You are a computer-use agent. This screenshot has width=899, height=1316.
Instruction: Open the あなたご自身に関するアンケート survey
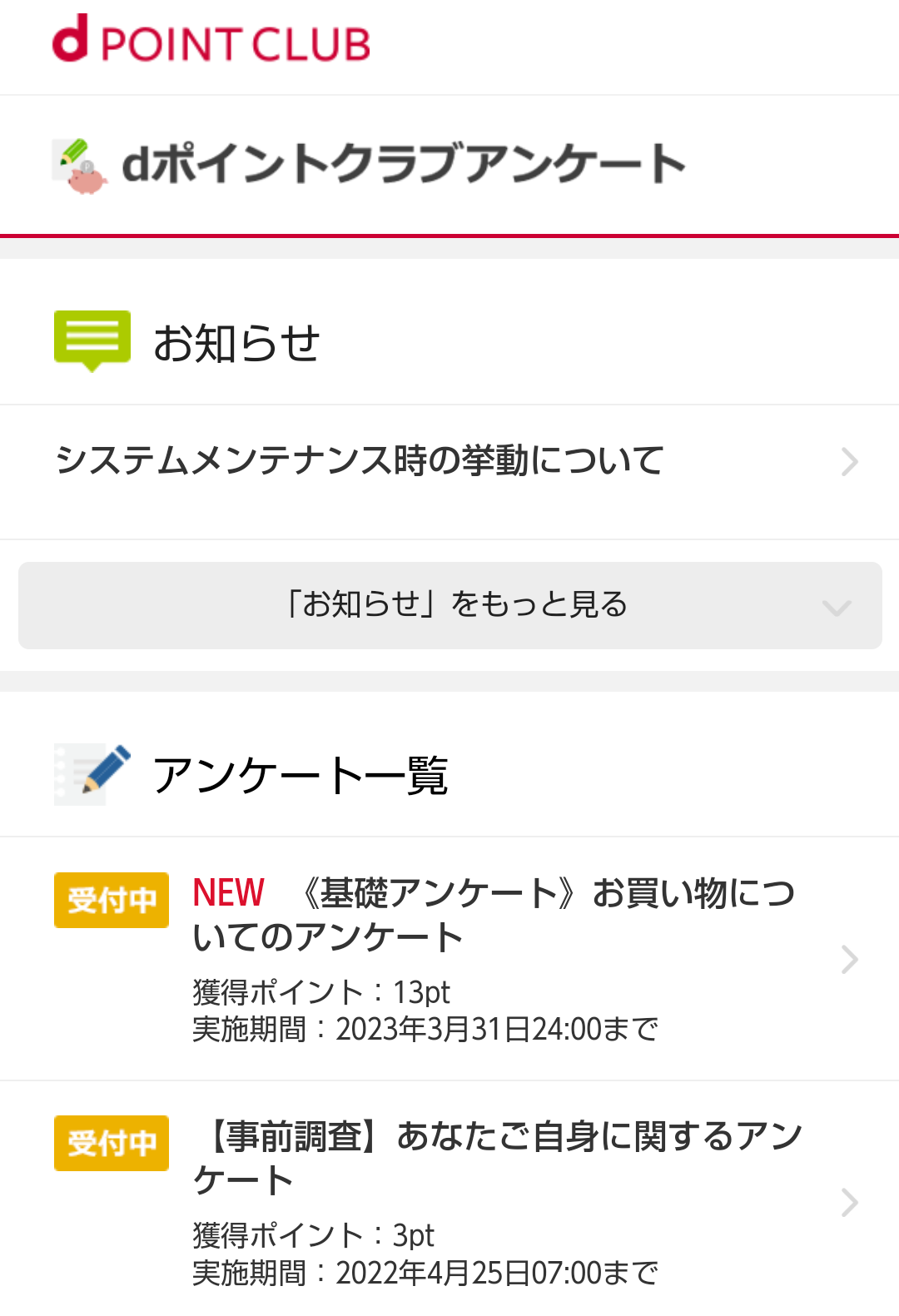point(496,1200)
